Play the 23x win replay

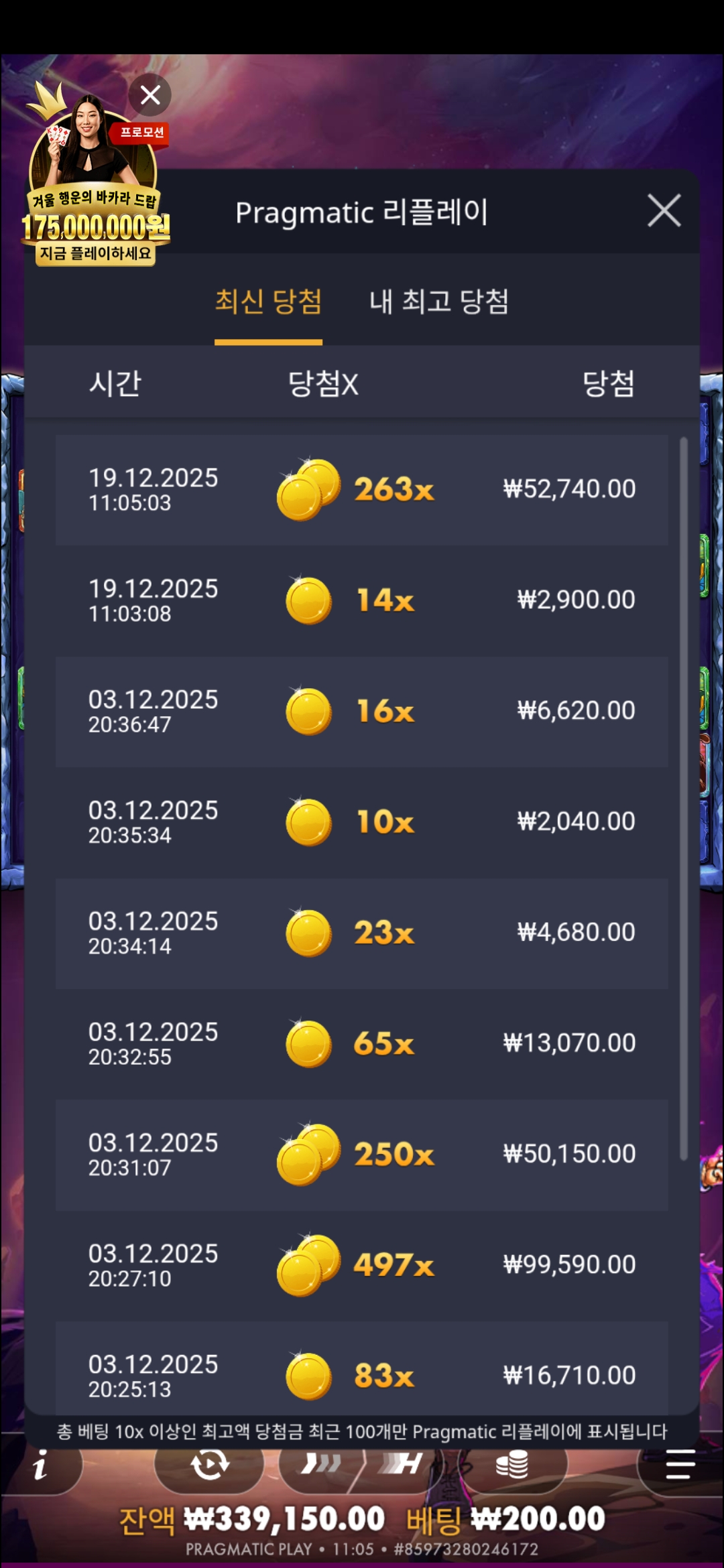point(362,933)
